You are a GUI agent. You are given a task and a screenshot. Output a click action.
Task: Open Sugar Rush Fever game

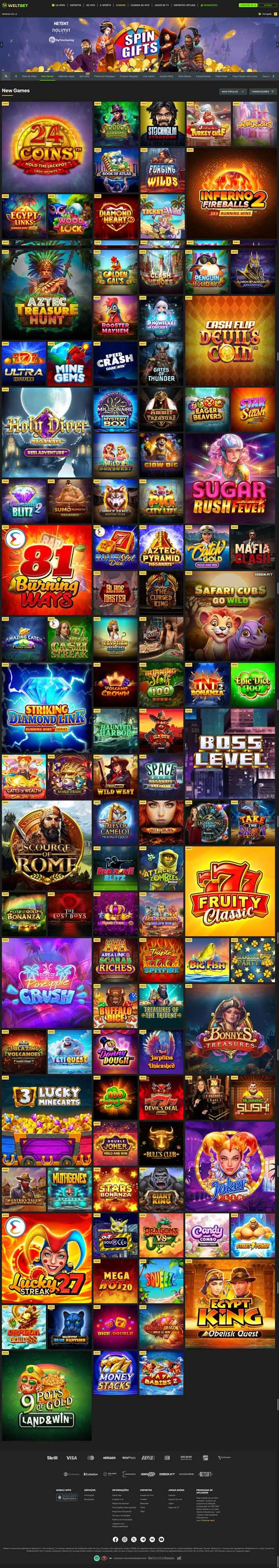pos(231,477)
